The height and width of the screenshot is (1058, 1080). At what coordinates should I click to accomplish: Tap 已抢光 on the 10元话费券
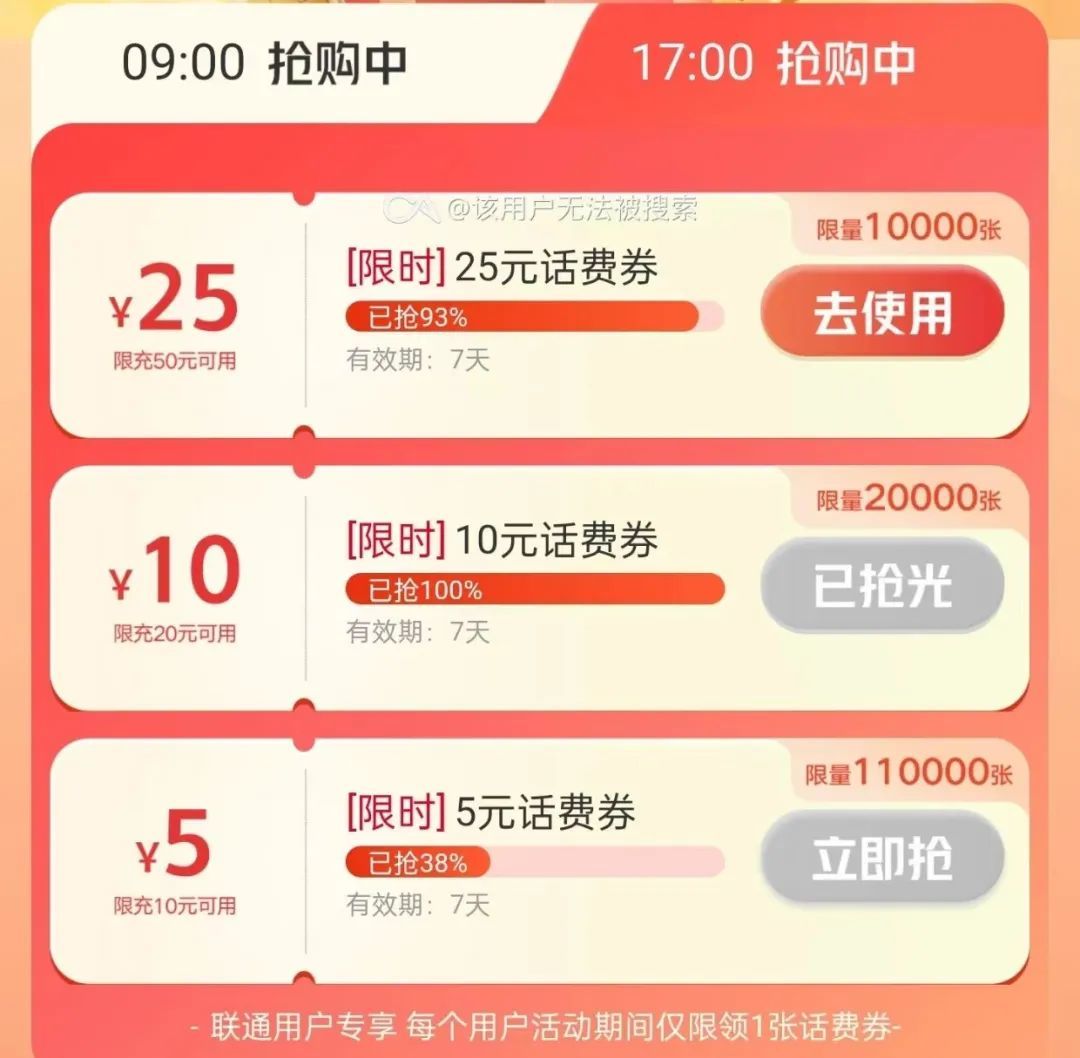click(x=882, y=585)
